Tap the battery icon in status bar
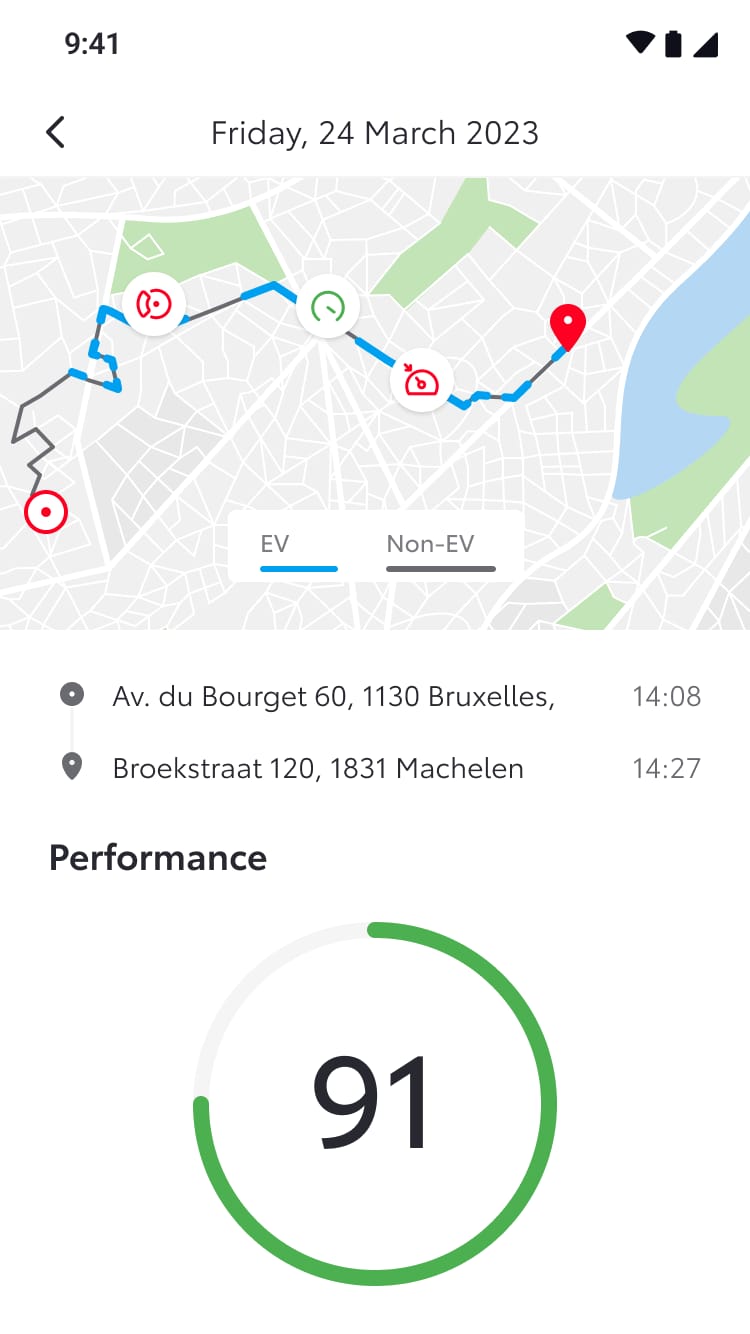The image size is (750, 1334). (673, 42)
